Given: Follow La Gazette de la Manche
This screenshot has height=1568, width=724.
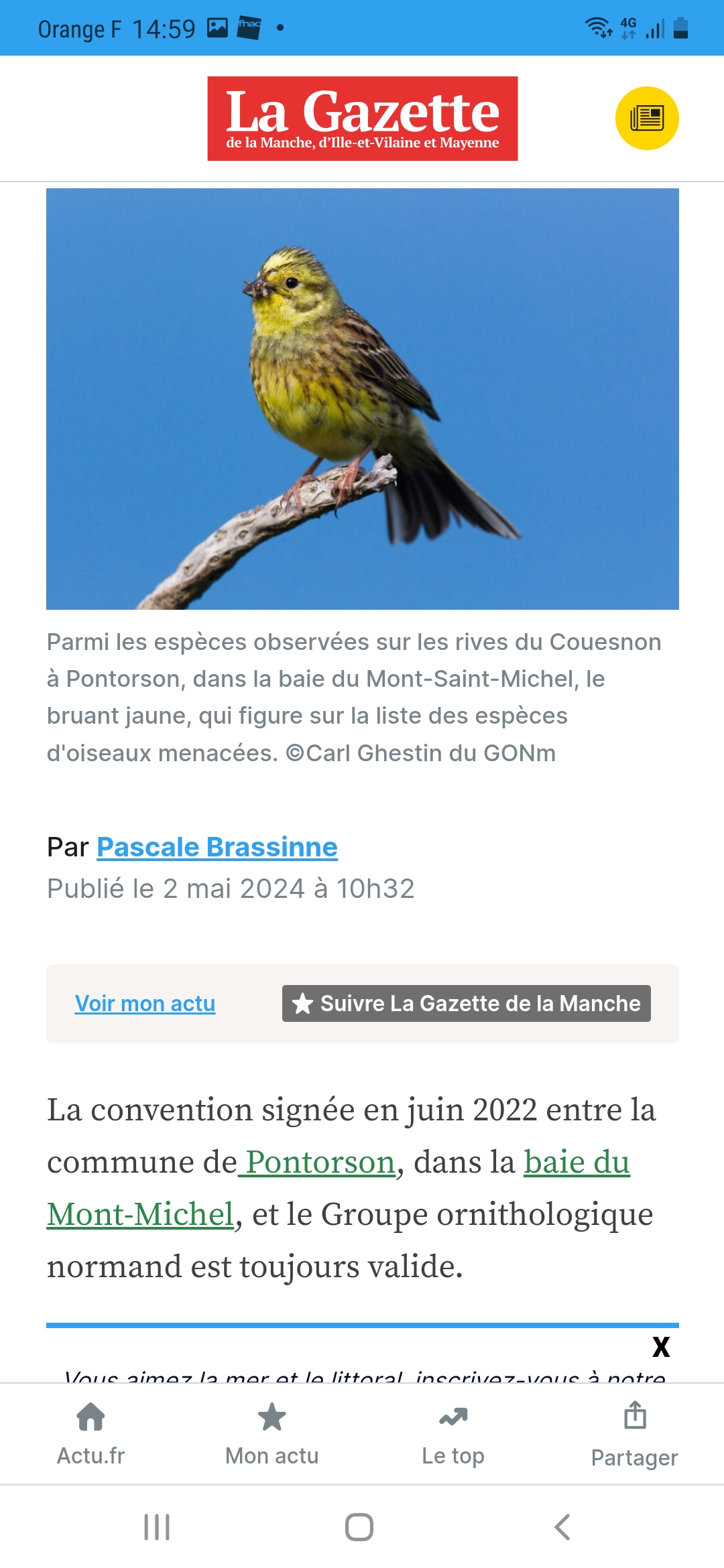Looking at the screenshot, I should 466,1003.
